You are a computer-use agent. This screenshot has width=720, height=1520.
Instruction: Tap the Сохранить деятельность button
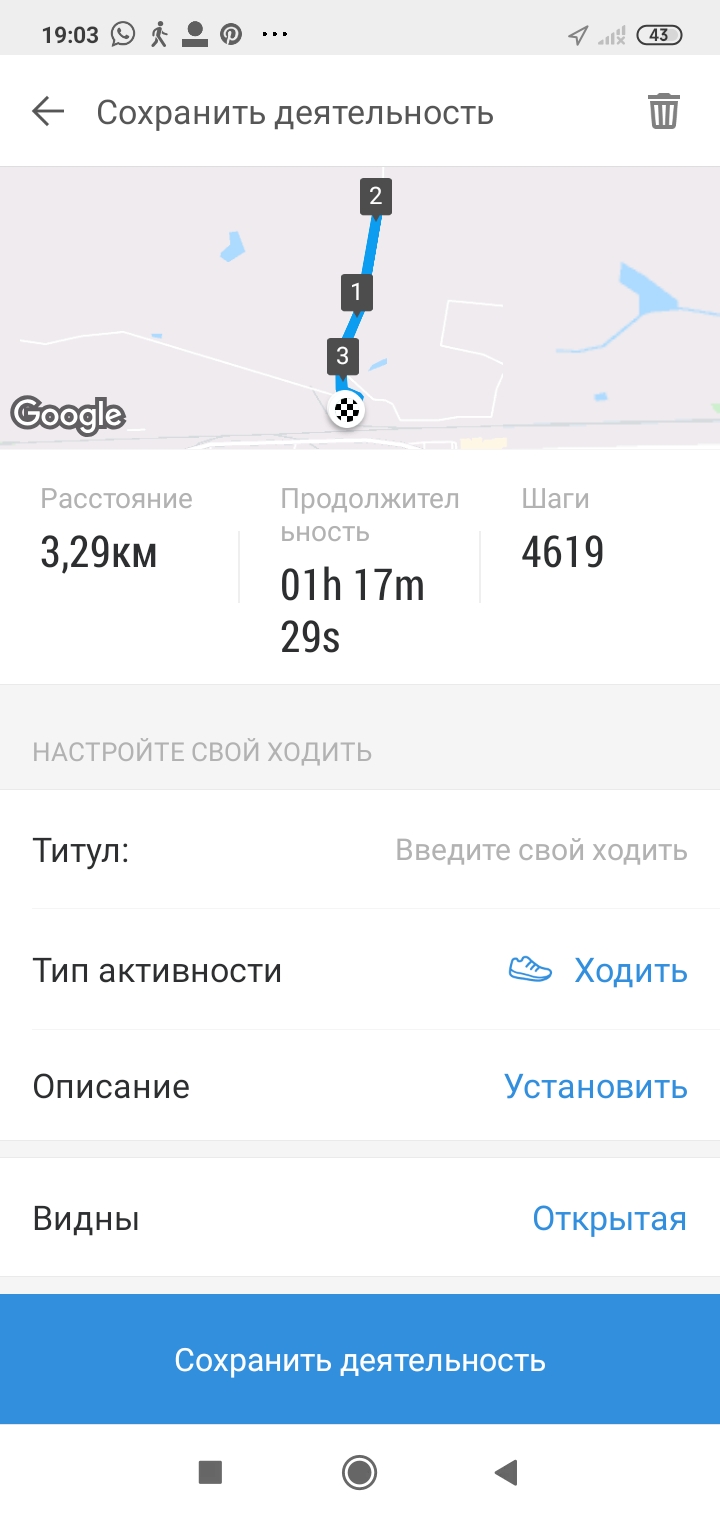pyautogui.click(x=360, y=1360)
